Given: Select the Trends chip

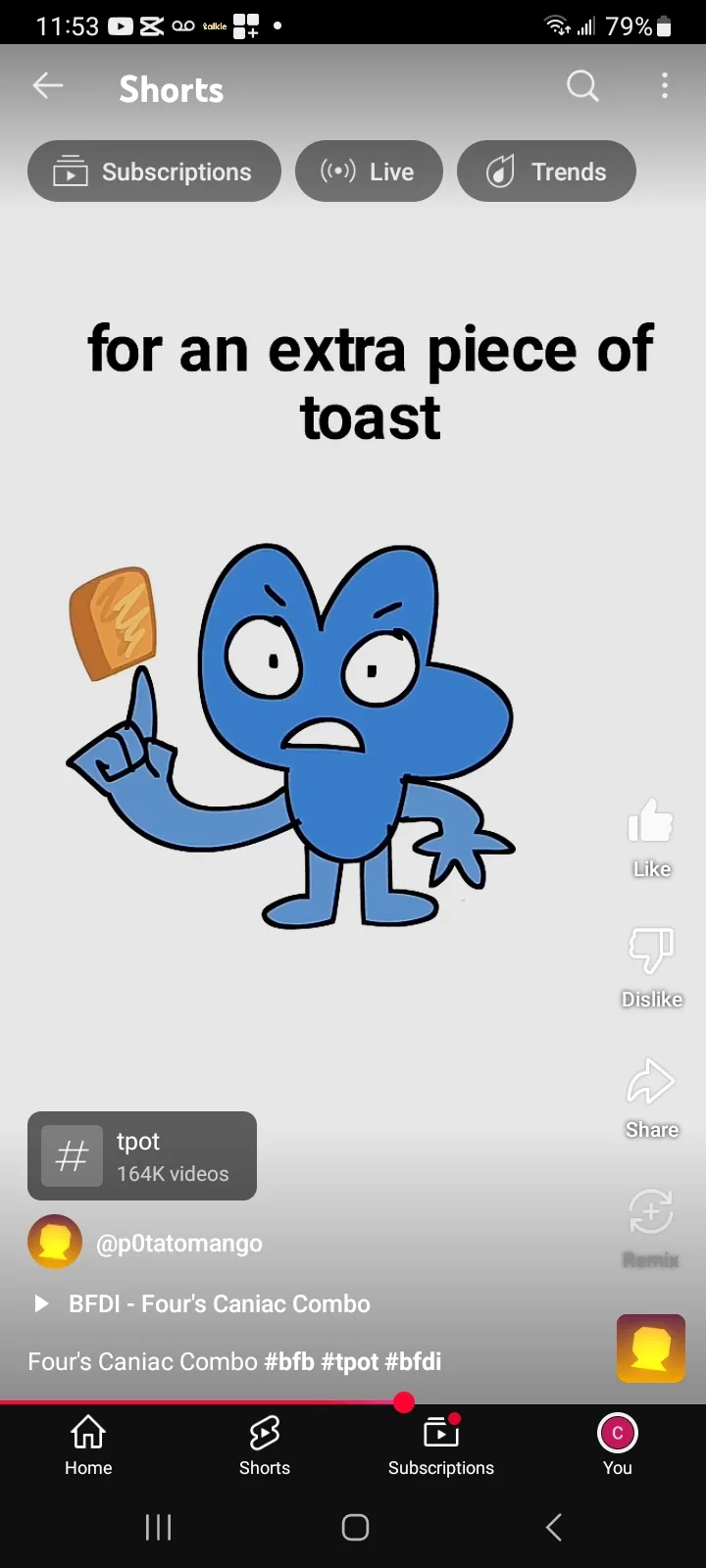Looking at the screenshot, I should tap(546, 171).
